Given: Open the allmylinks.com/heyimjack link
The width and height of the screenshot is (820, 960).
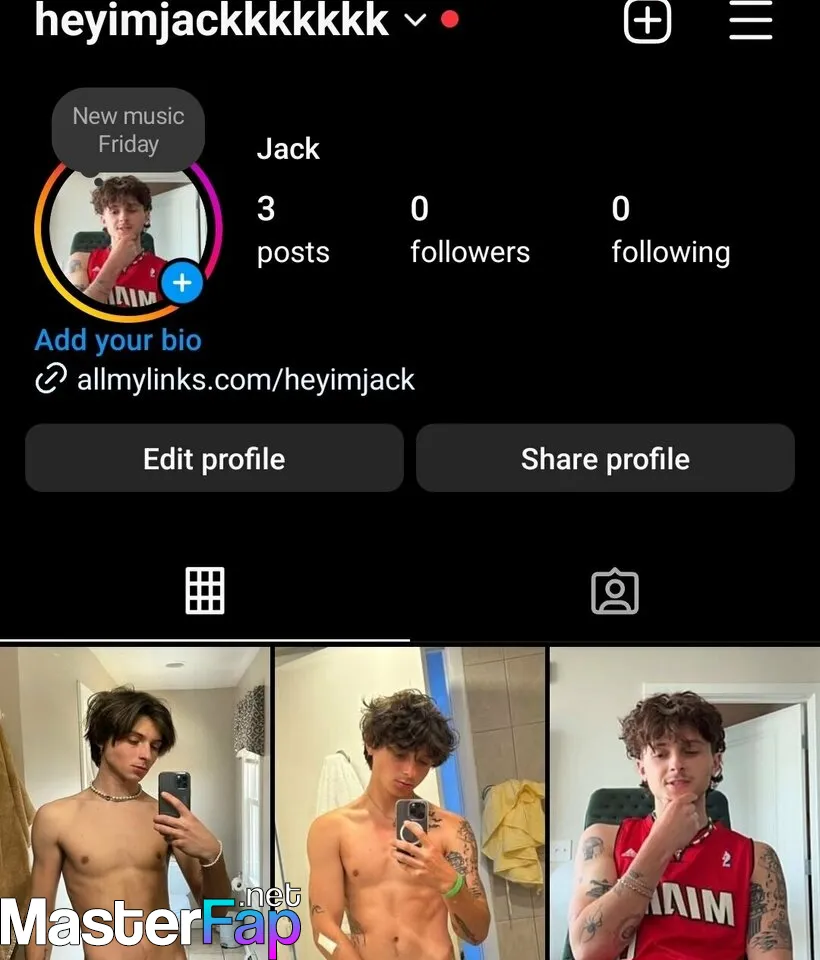Looking at the screenshot, I should point(245,380).
